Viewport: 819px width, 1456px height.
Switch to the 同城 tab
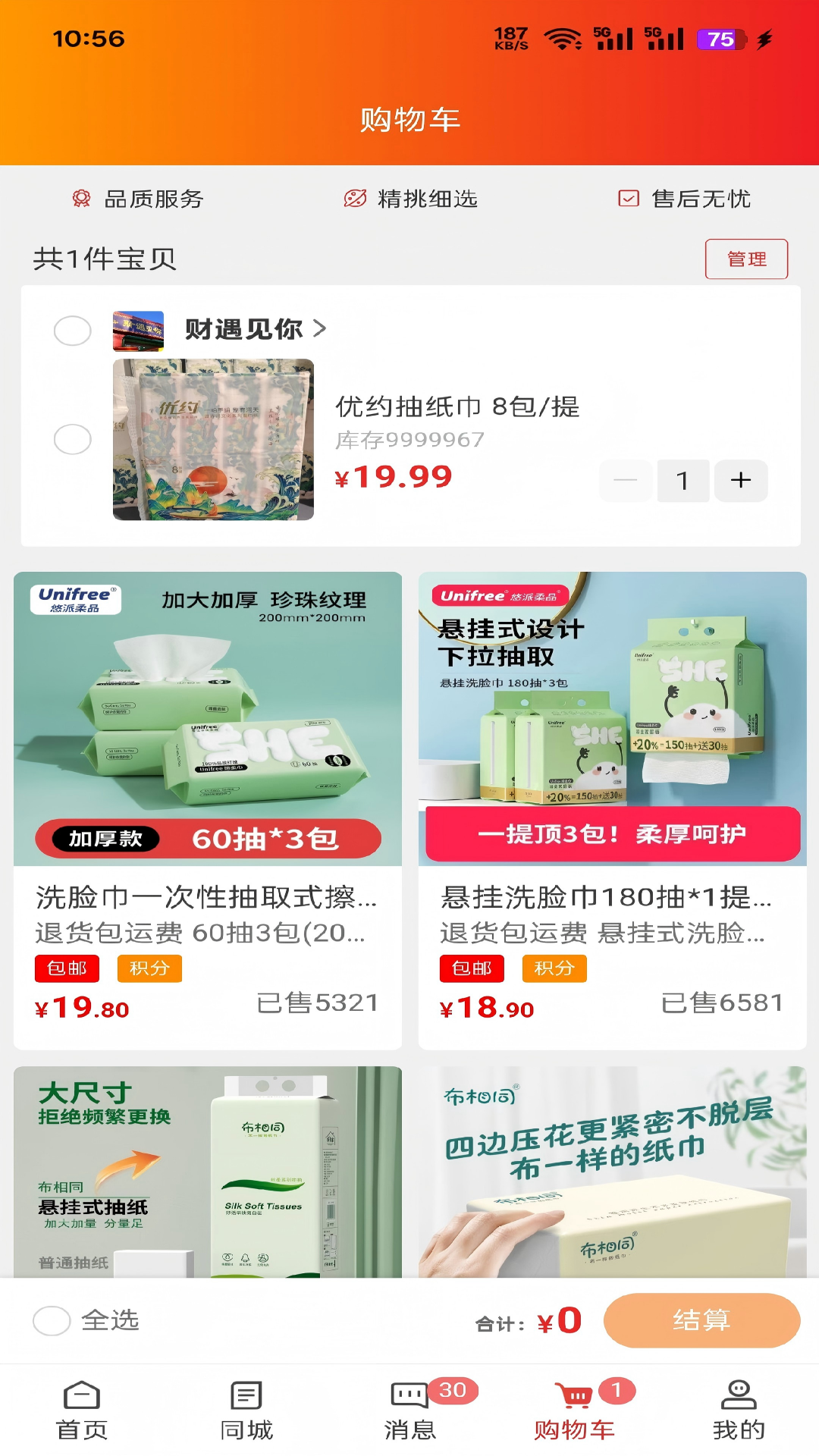pyautogui.click(x=246, y=1410)
